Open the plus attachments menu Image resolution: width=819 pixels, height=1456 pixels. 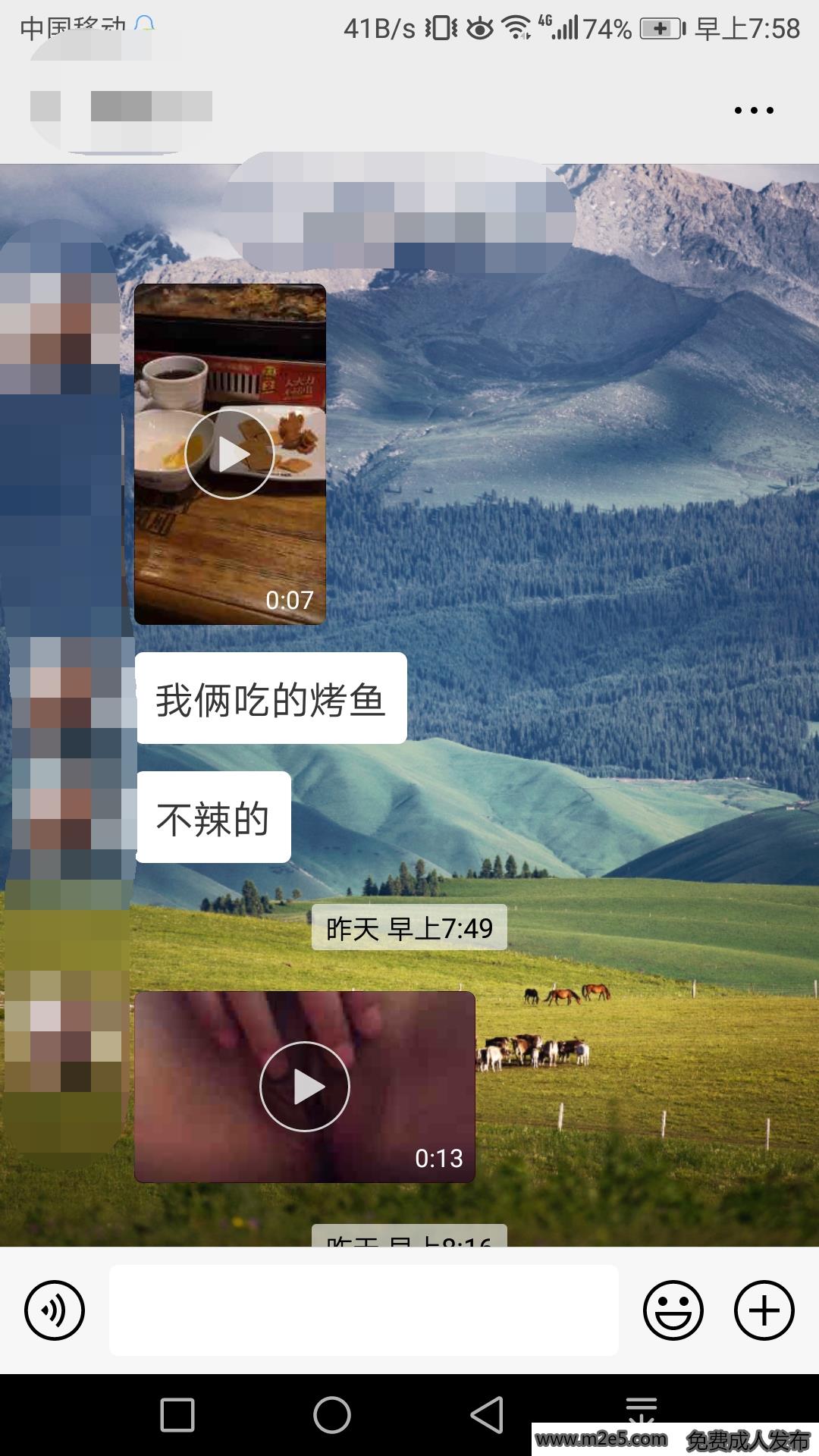pos(764,1310)
